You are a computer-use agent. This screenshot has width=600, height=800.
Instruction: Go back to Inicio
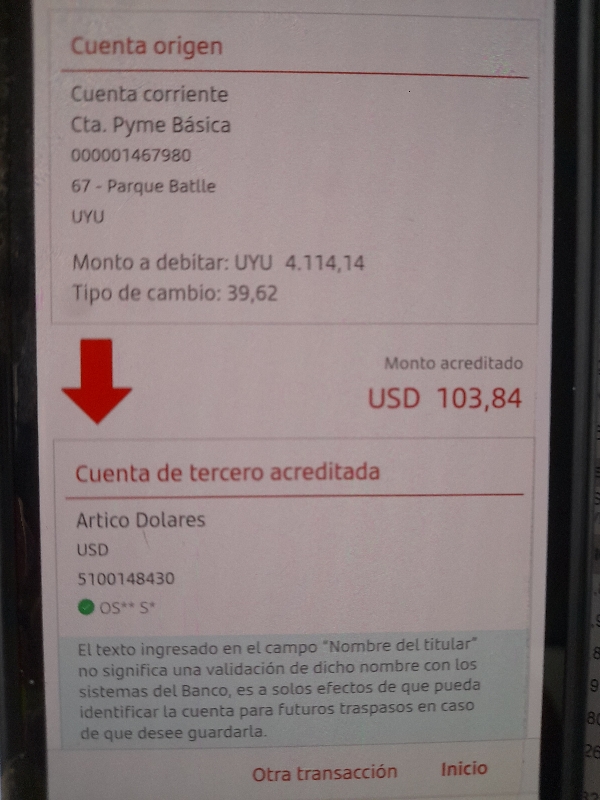pyautogui.click(x=464, y=769)
